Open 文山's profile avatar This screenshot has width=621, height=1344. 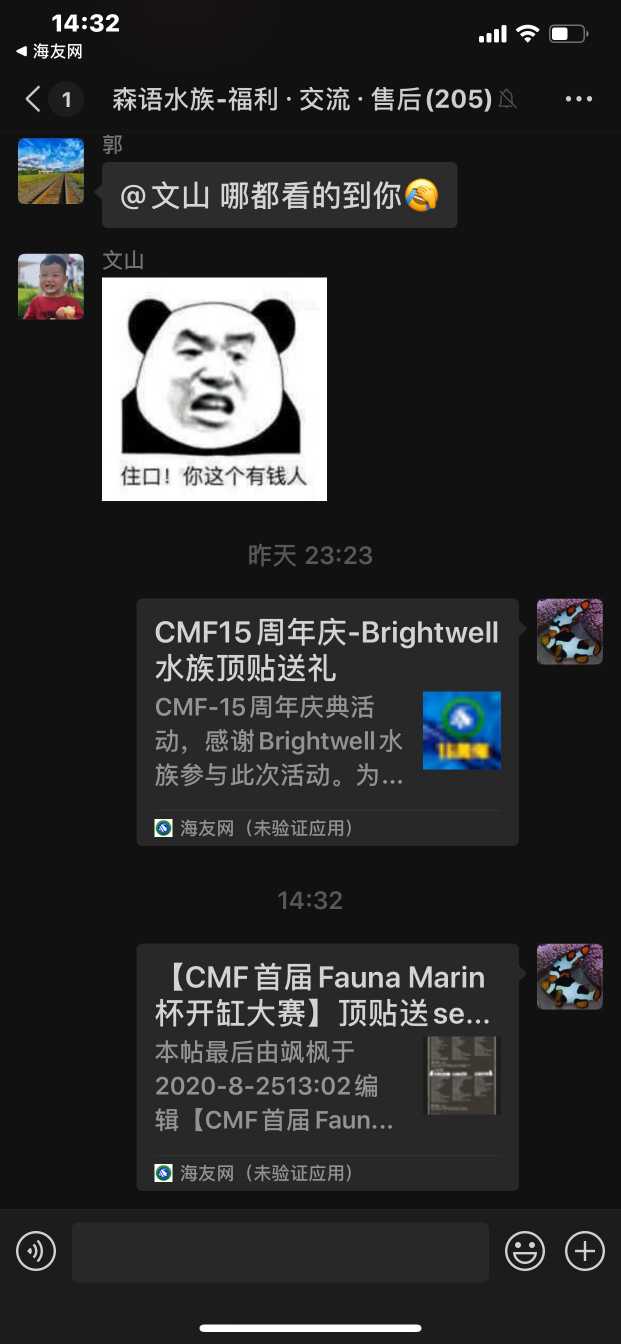tap(51, 287)
